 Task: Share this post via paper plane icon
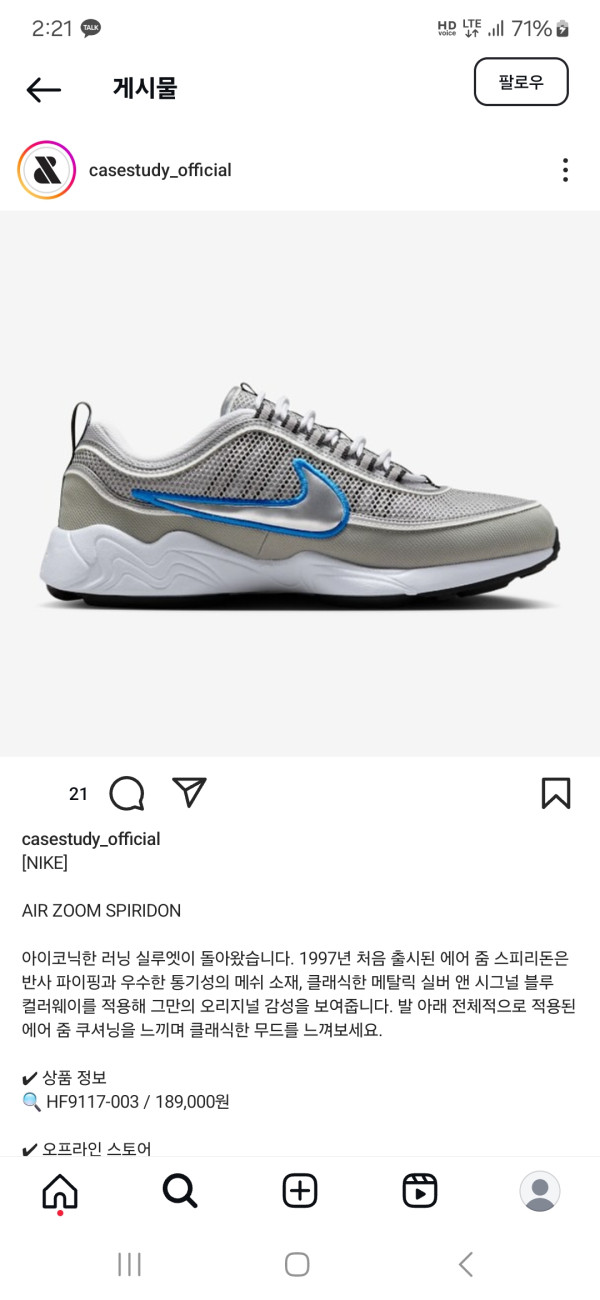pos(189,792)
